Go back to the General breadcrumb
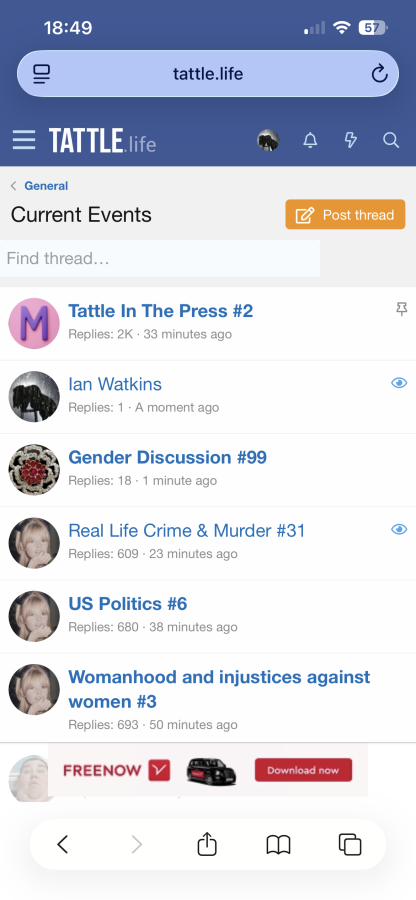 pyautogui.click(x=46, y=186)
